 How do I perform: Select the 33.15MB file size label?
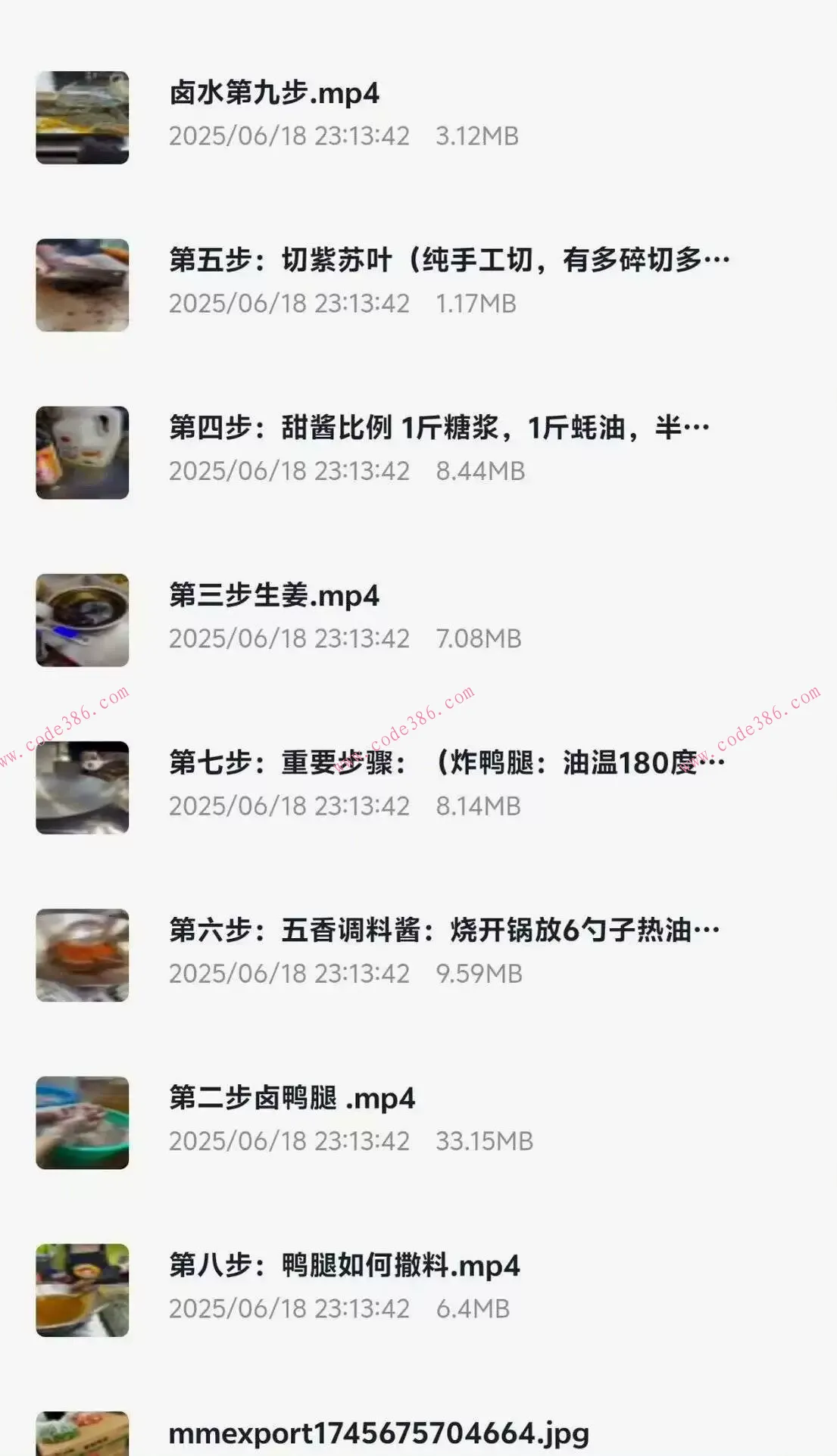coord(485,1140)
